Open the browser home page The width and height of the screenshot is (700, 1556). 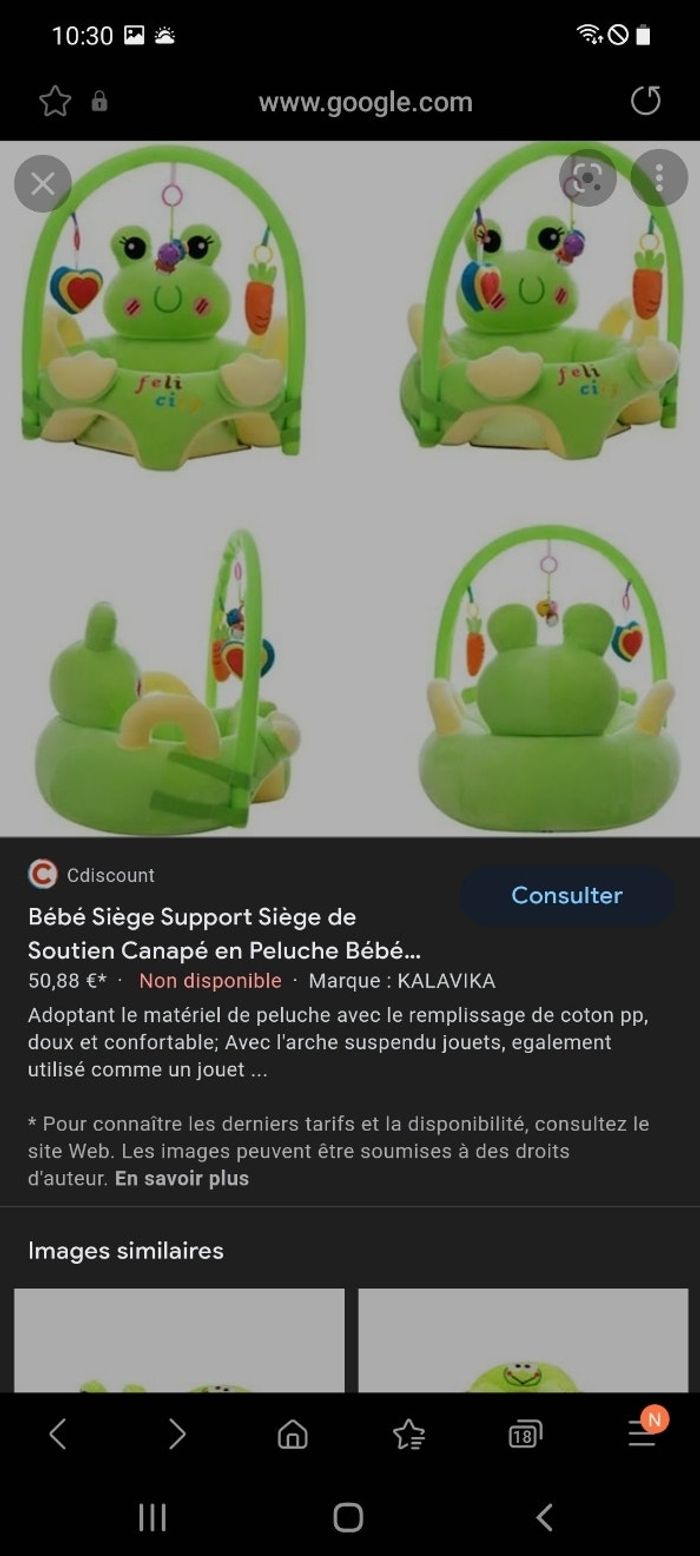point(292,1434)
